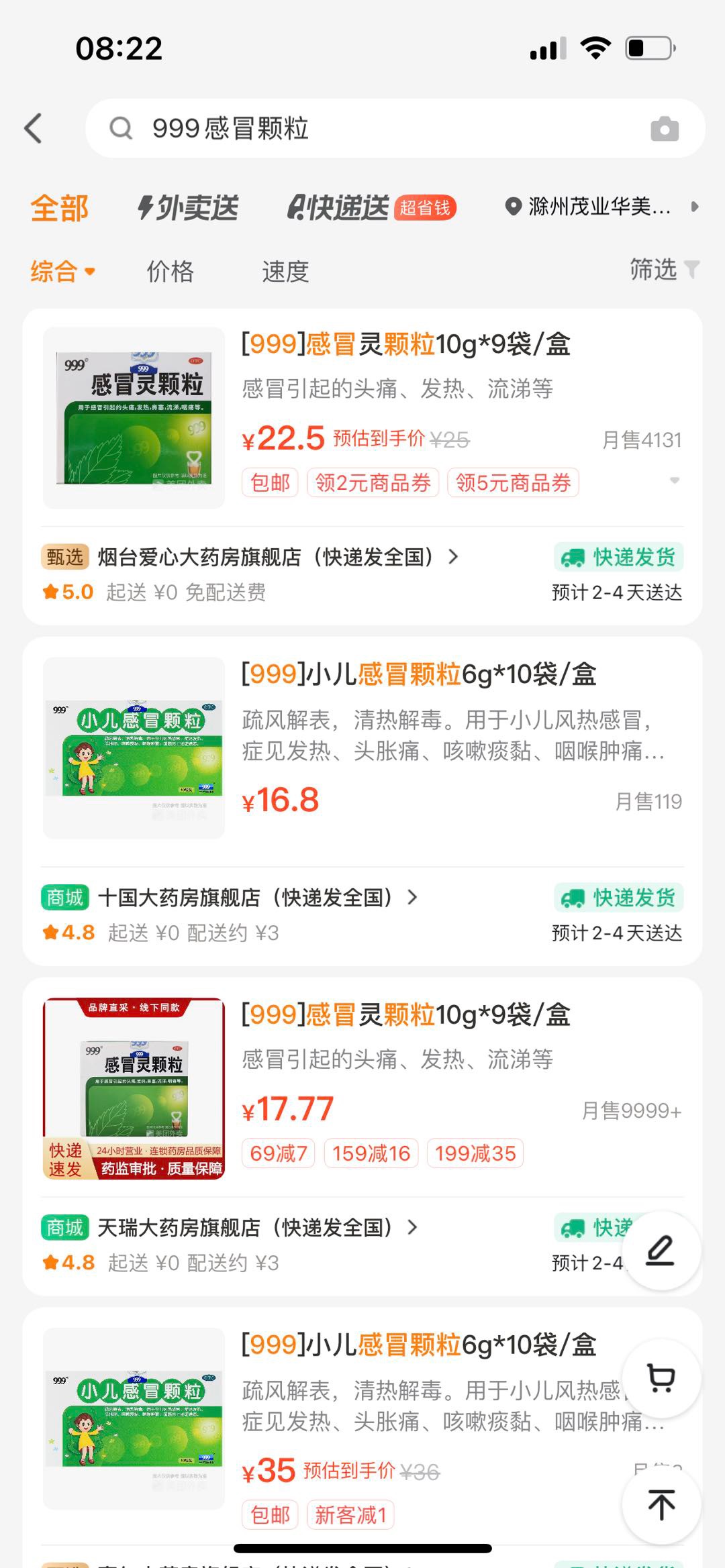Open the 综合 sort dropdown

62,272
